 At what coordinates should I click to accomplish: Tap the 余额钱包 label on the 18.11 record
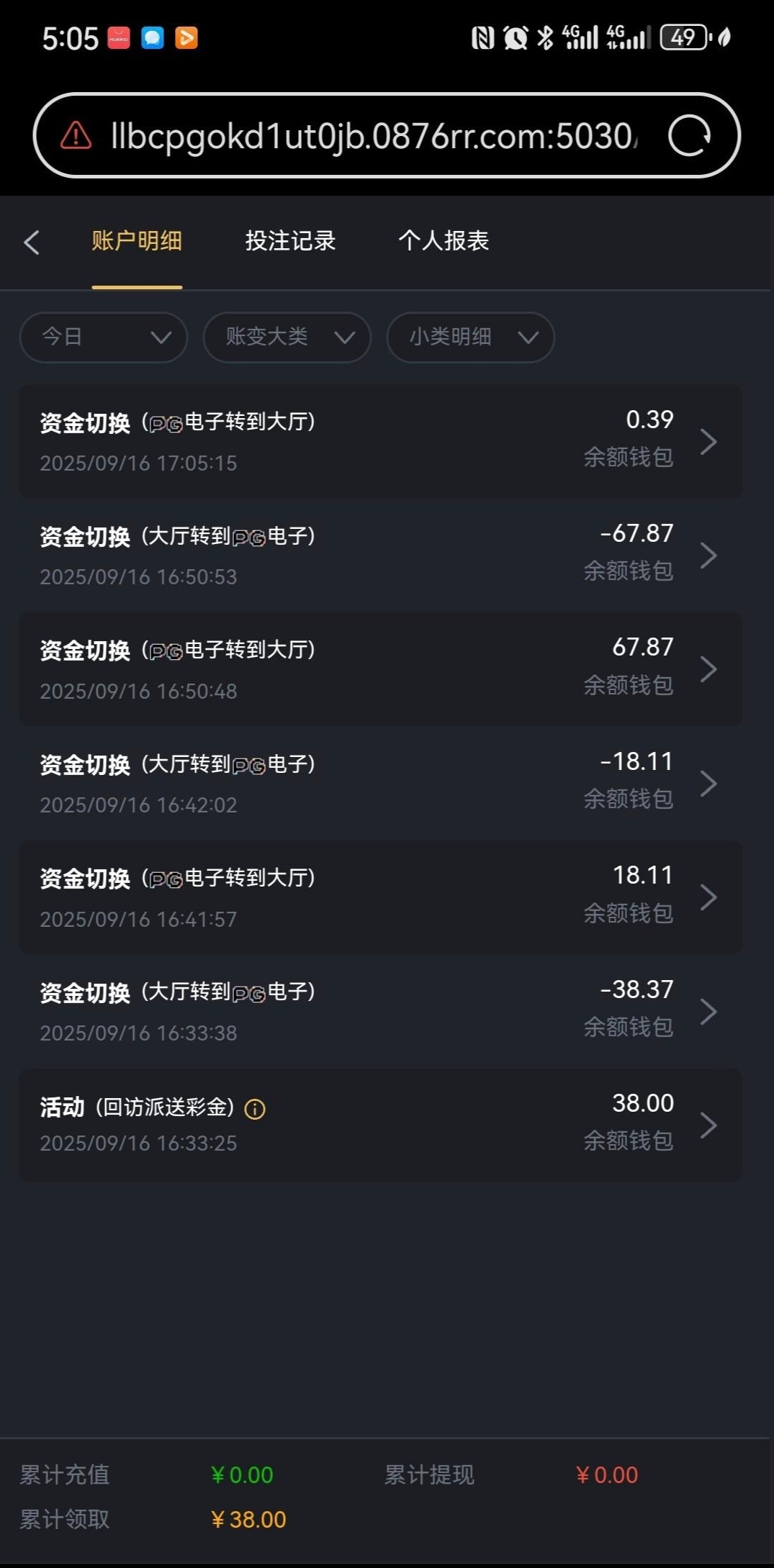click(x=628, y=913)
